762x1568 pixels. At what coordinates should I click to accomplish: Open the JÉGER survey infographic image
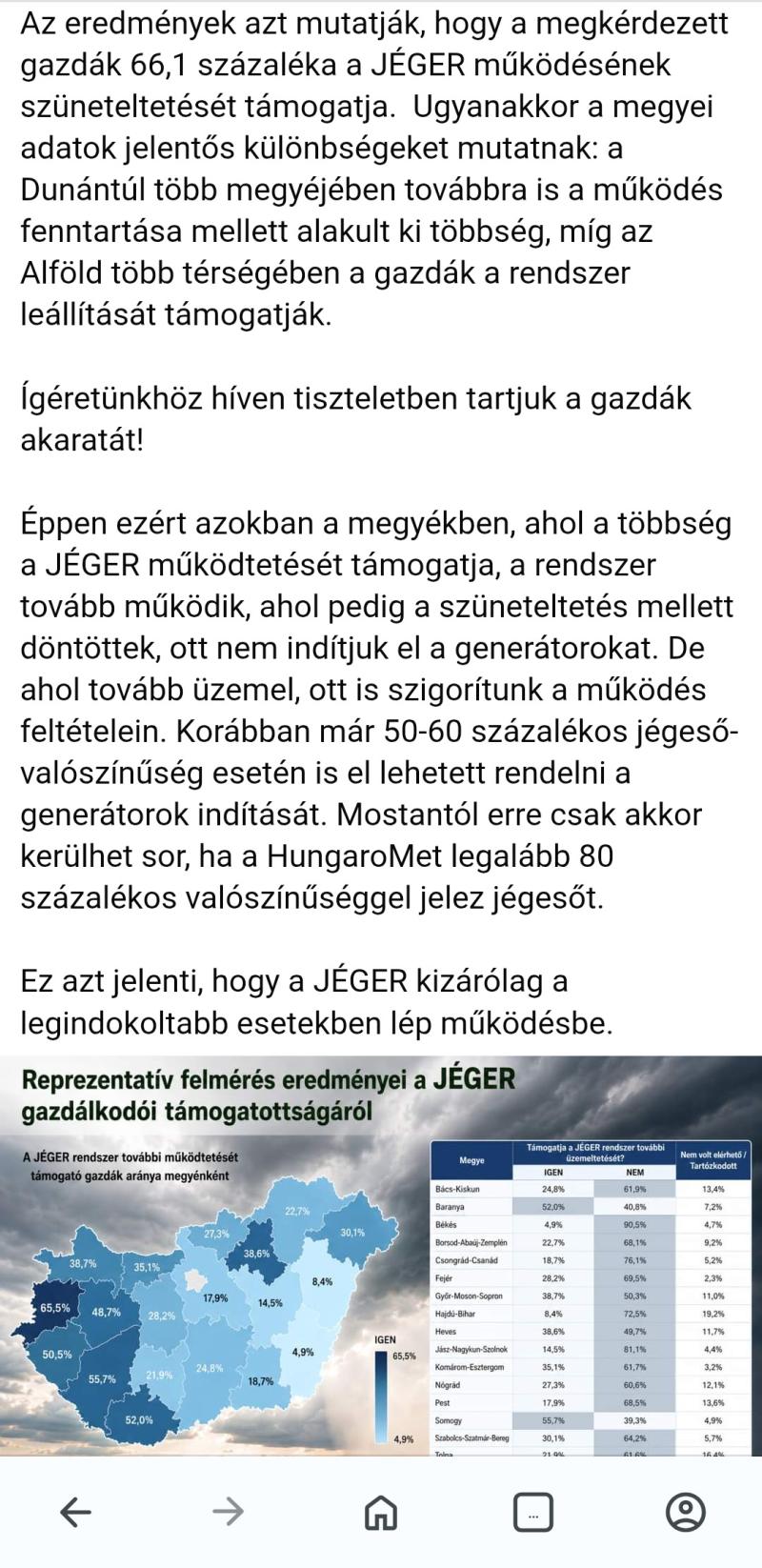(x=381, y=1256)
